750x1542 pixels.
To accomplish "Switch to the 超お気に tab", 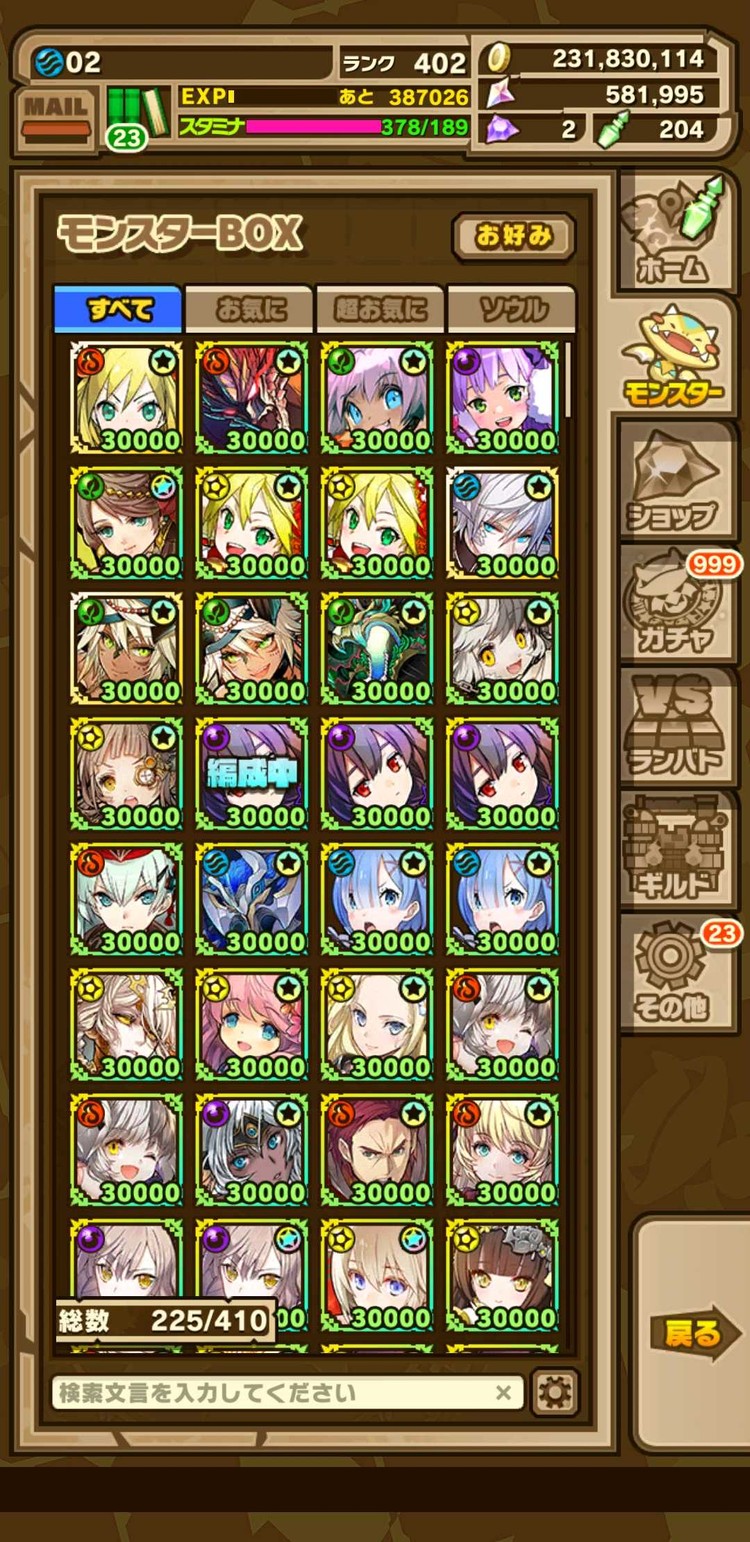I will click(381, 309).
